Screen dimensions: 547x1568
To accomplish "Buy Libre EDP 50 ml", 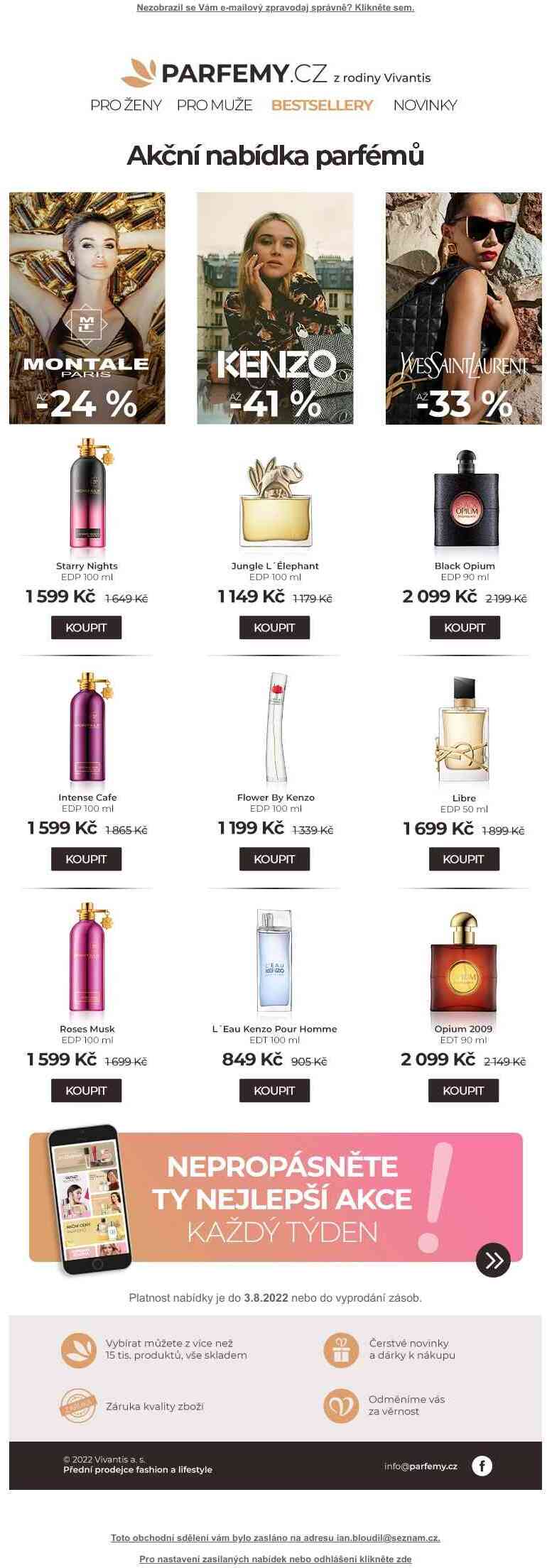I will click(x=464, y=859).
